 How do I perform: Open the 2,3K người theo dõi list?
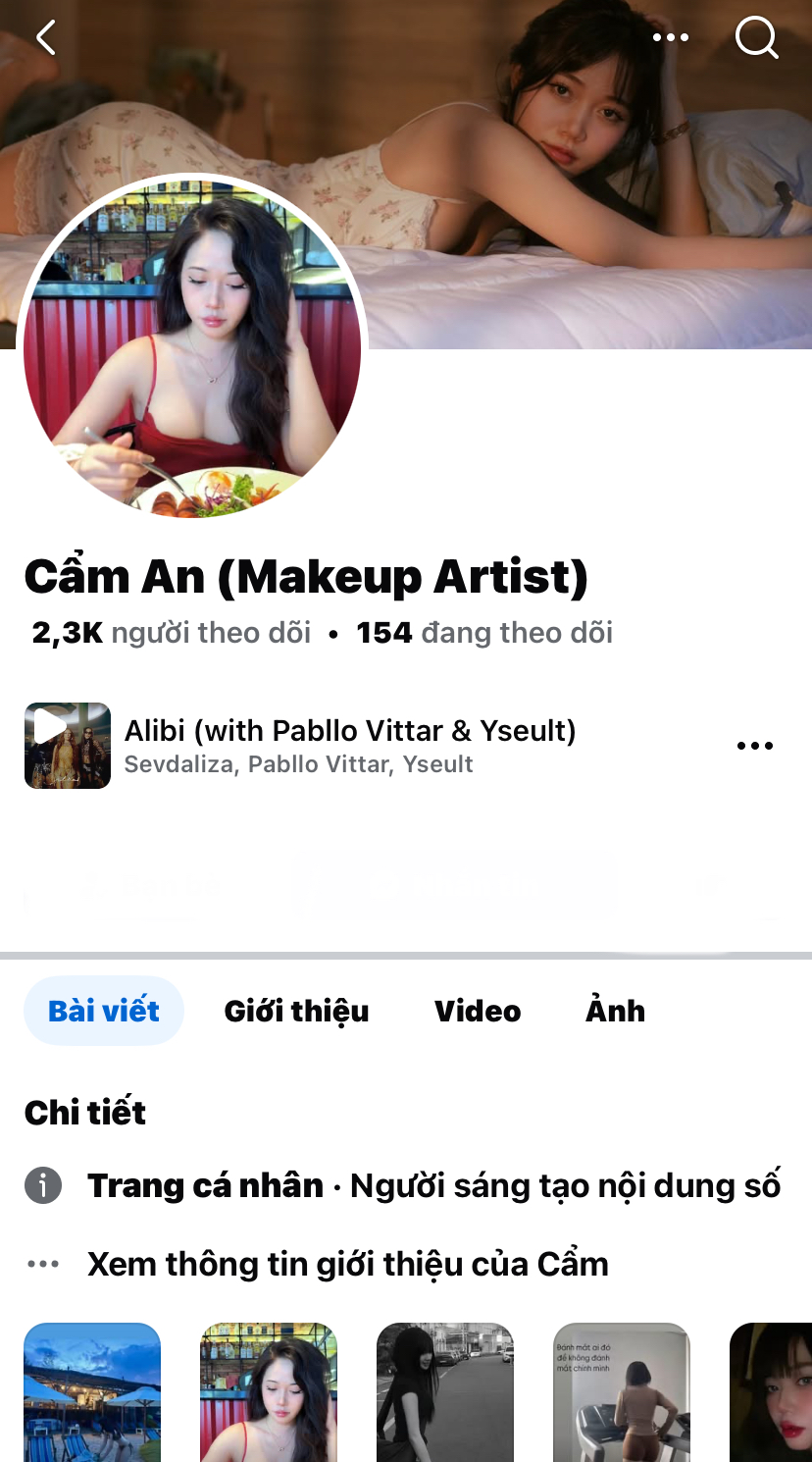coord(172,633)
